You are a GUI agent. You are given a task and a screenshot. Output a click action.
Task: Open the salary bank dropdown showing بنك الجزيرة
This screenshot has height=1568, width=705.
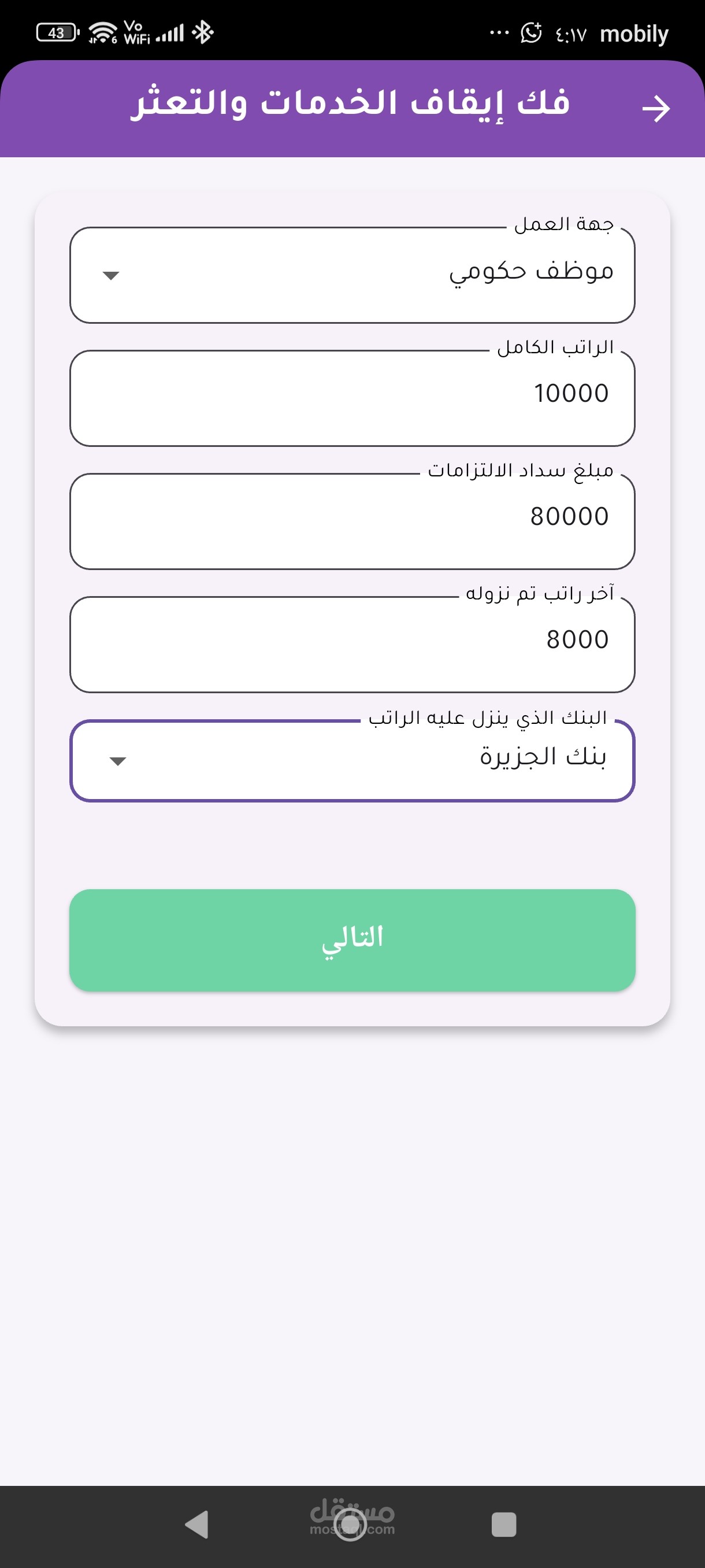coord(352,761)
